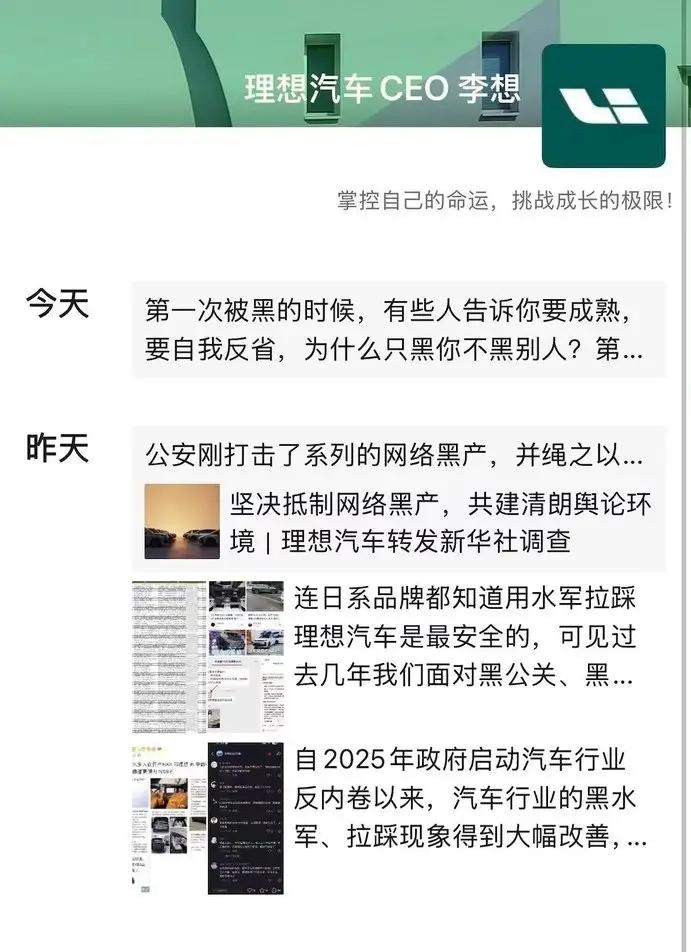View the post 连日系品牌都知道用水军拉踩
The width and height of the screenshot is (691, 952).
(x=464, y=638)
